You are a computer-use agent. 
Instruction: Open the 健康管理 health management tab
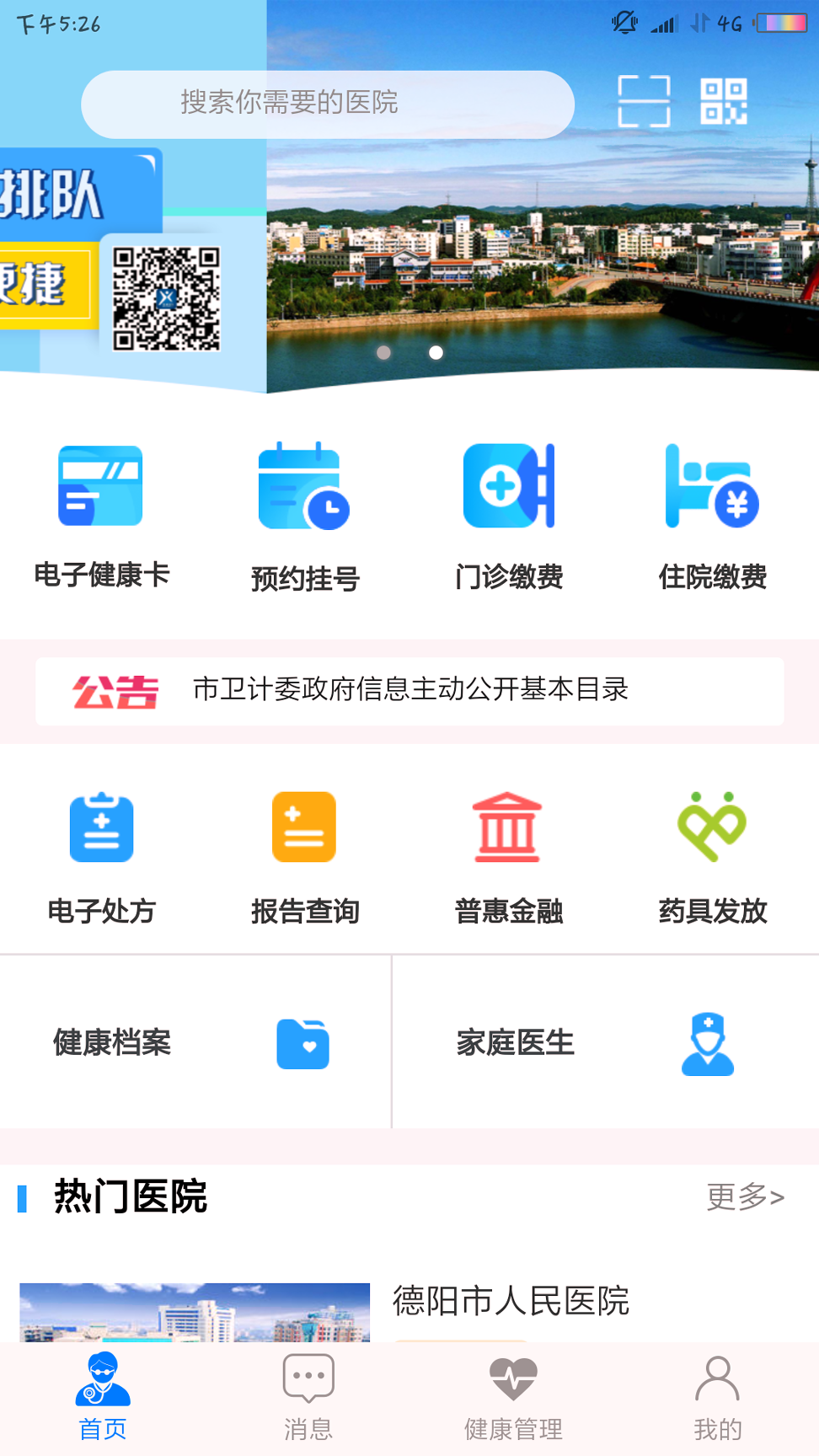513,1392
